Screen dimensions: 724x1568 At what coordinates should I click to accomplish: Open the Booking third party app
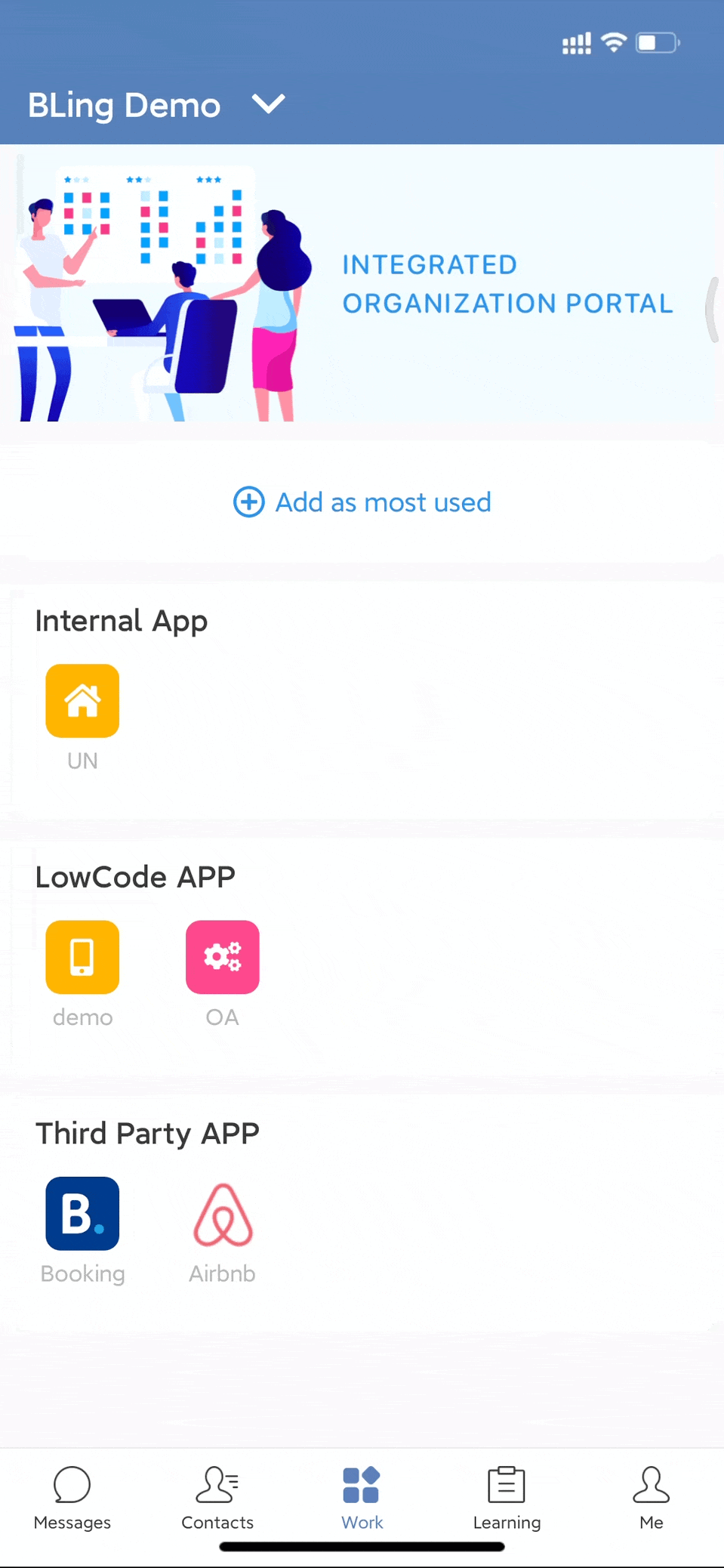(x=82, y=1214)
